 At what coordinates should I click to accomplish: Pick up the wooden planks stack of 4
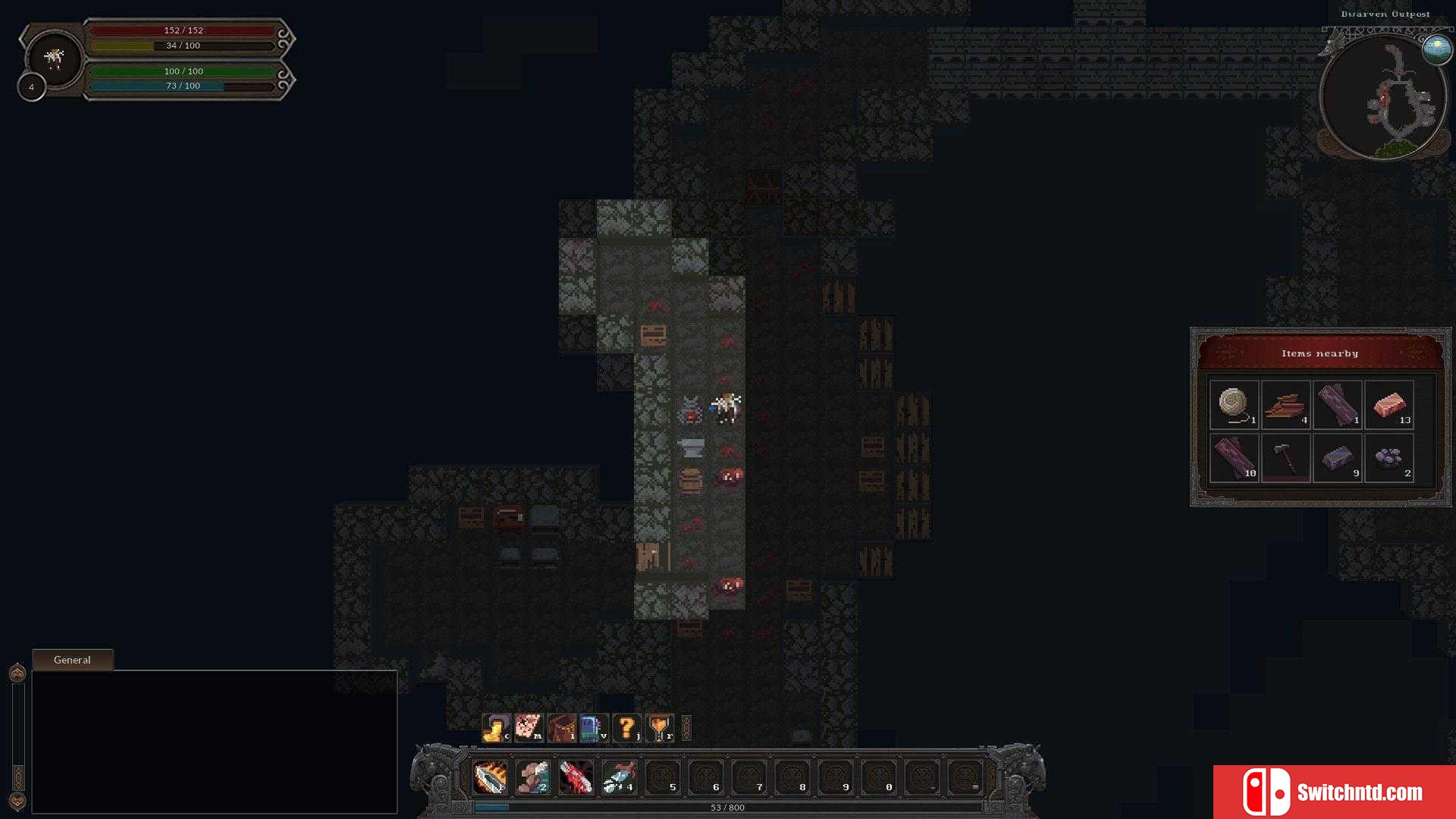pyautogui.click(x=1285, y=405)
